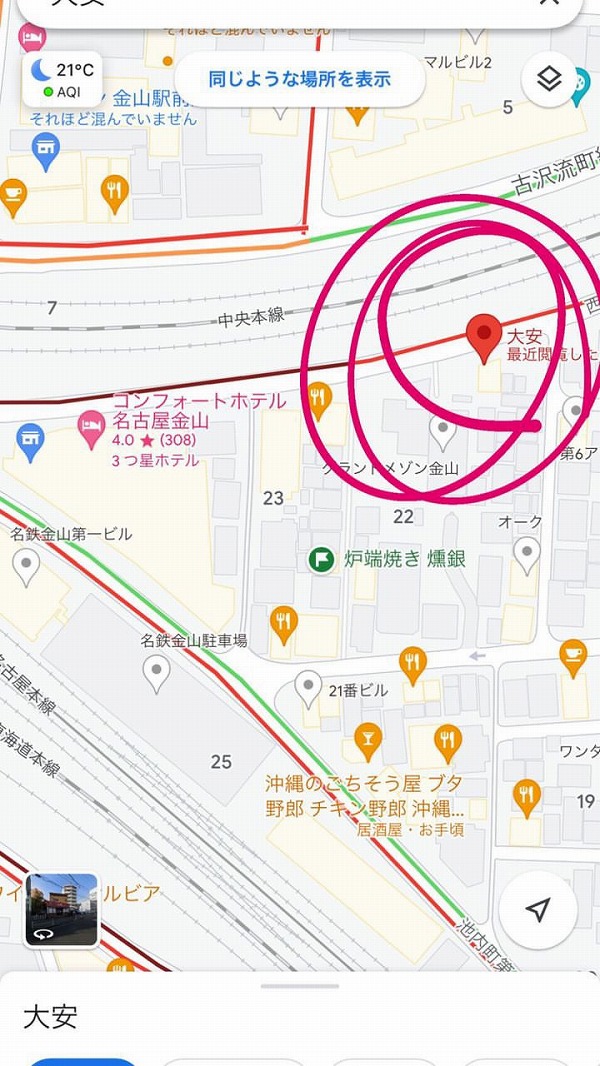The height and width of the screenshot is (1066, 600).
Task: Open 沖縄のごちそう屋 ブタ野郎 restaurant marker
Action: 449,741
